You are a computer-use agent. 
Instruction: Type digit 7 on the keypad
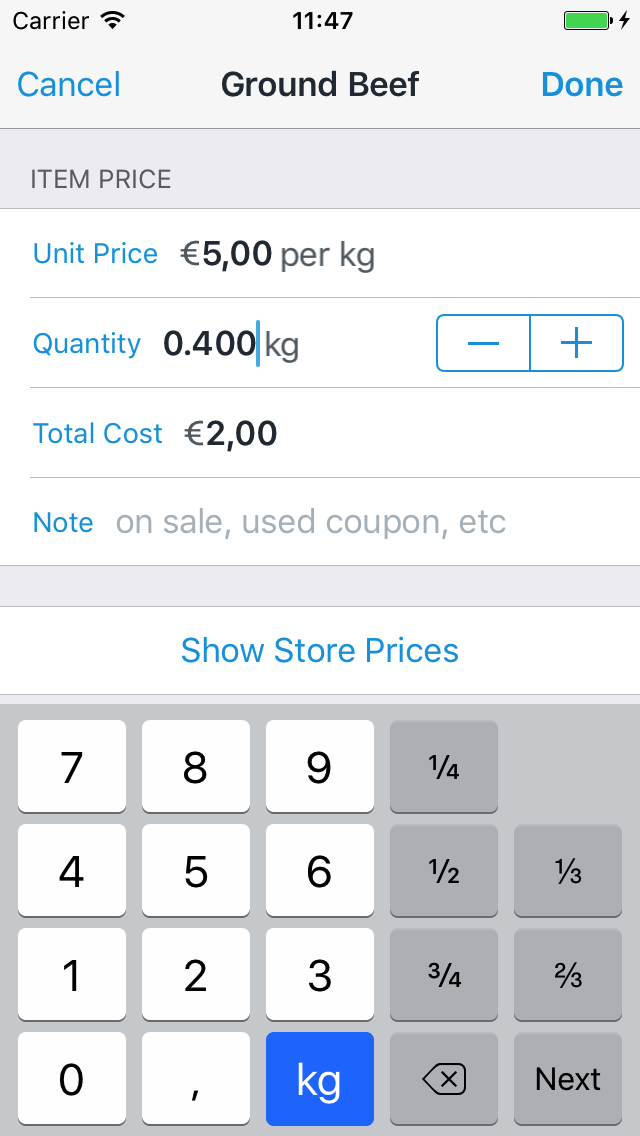[72, 767]
